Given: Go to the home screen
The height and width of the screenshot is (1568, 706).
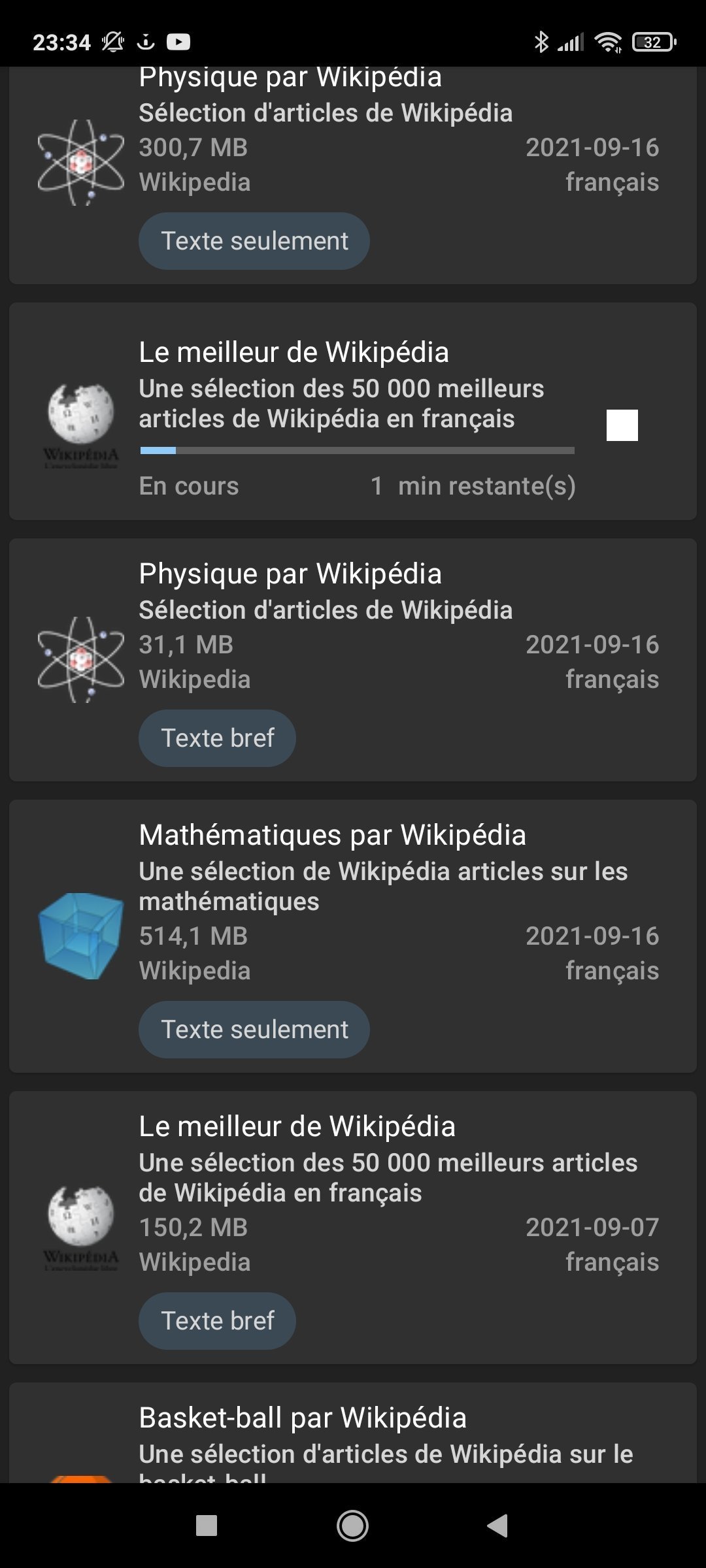Looking at the screenshot, I should tap(352, 1526).
